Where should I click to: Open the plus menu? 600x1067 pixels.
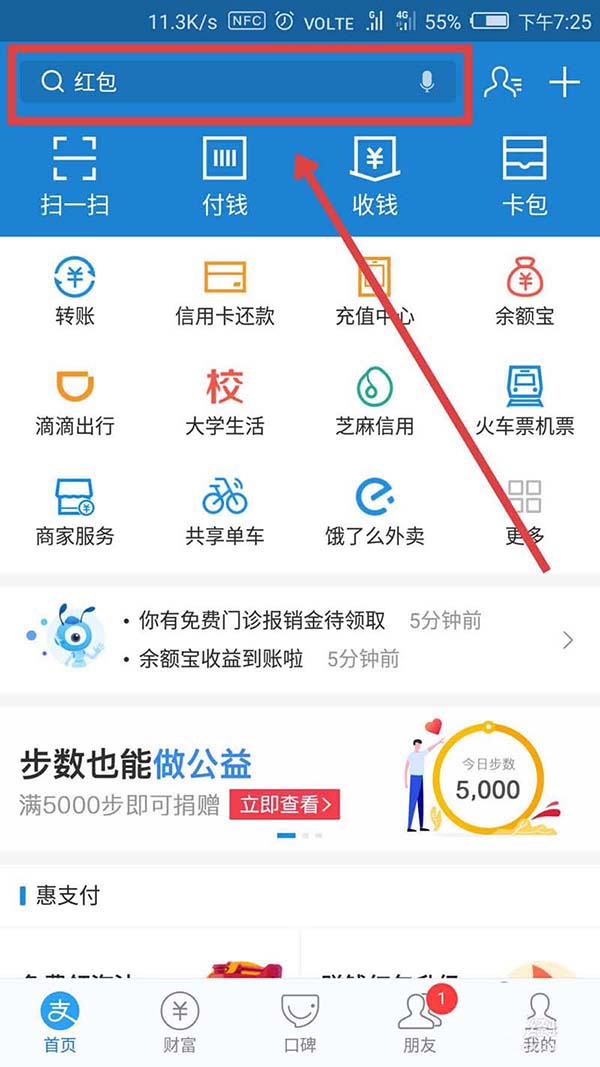click(565, 82)
